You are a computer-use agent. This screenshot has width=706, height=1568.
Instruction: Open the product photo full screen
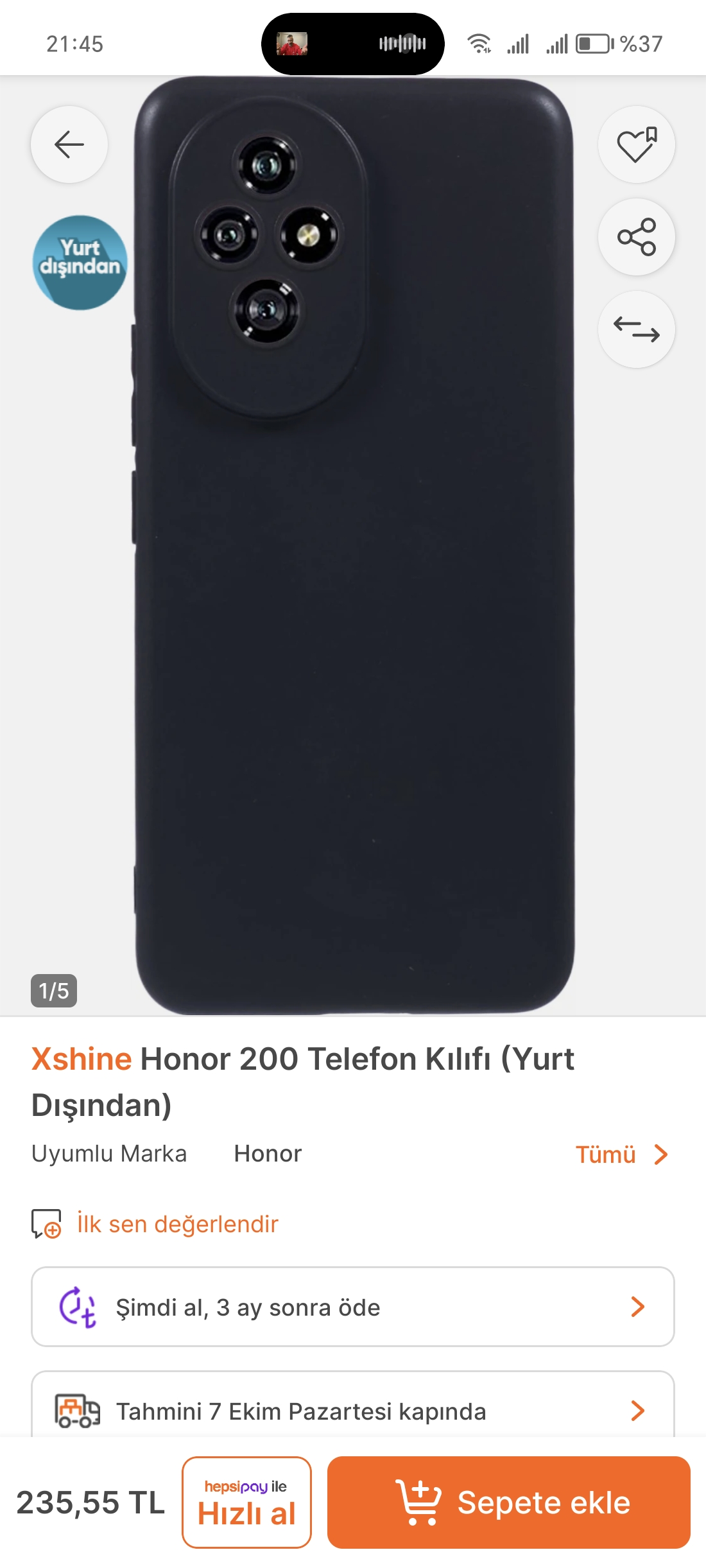tap(353, 546)
